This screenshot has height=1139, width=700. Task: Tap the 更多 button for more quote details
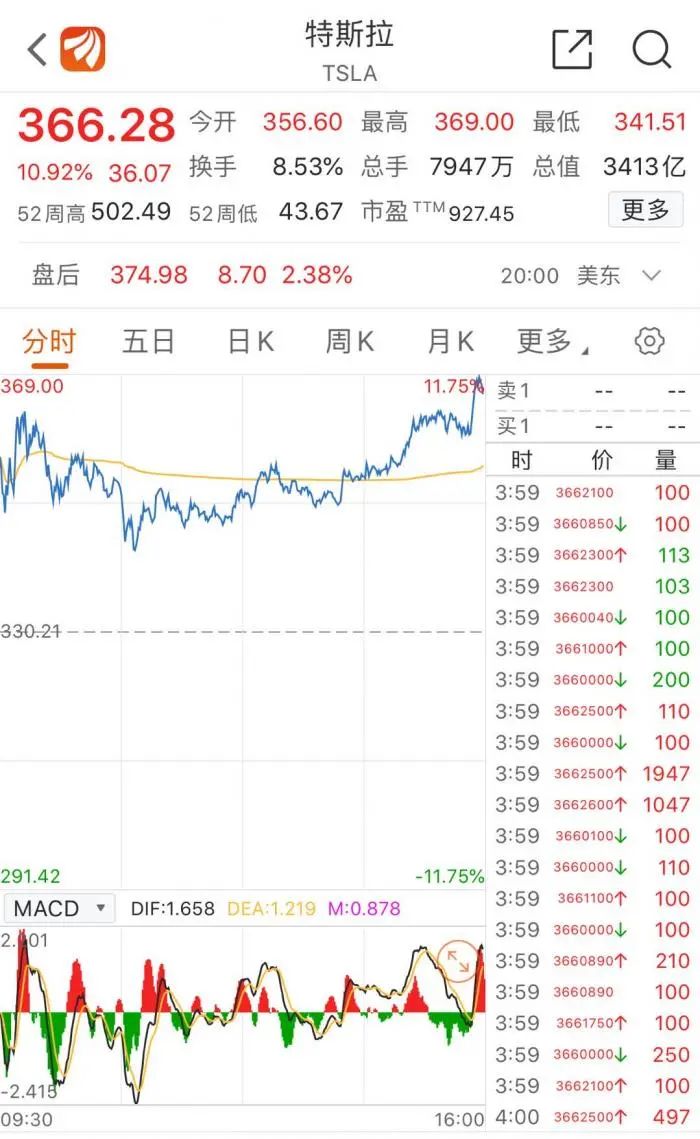646,210
